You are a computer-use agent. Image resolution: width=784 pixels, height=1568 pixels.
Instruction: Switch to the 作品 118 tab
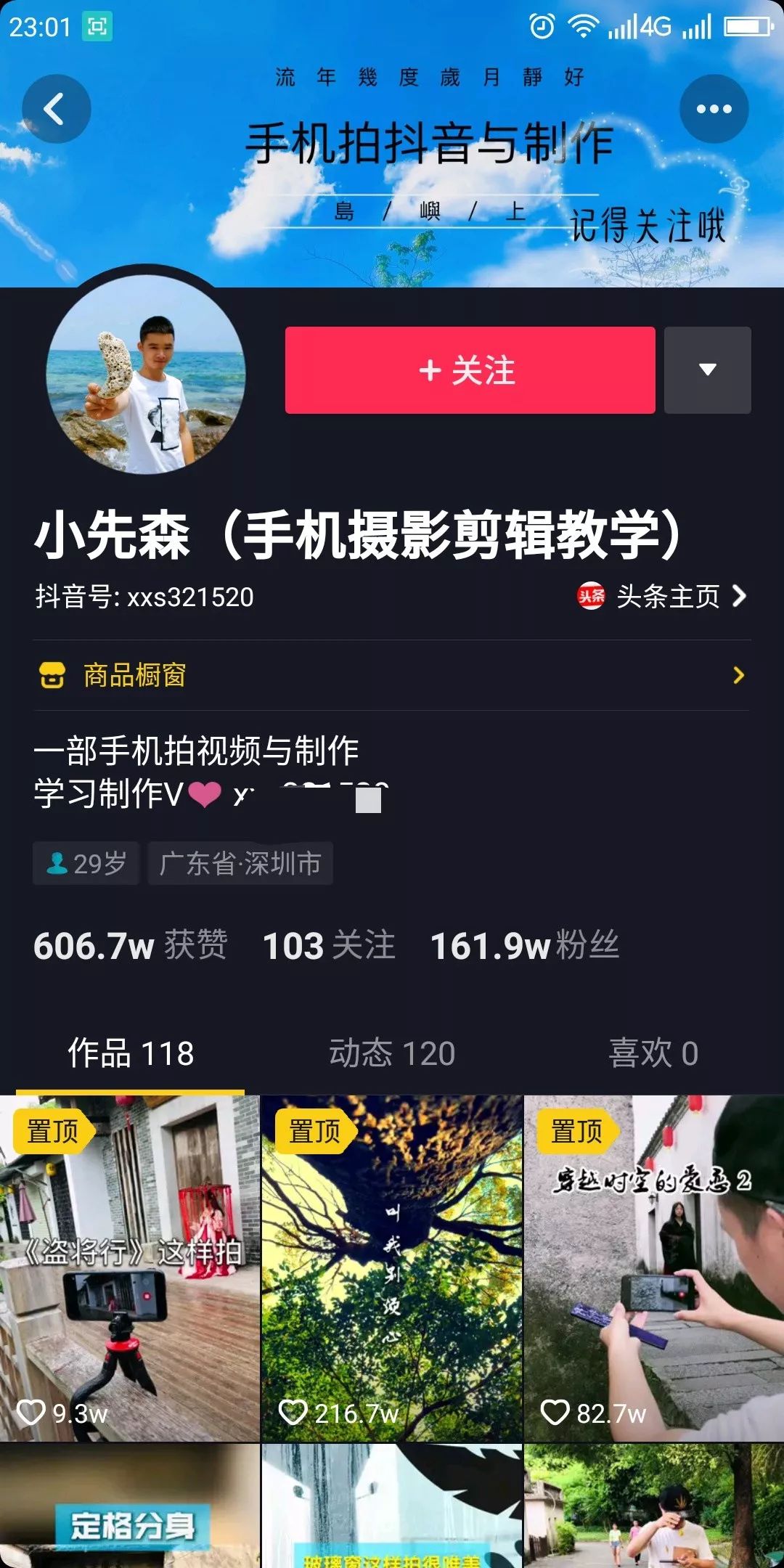pyautogui.click(x=131, y=1053)
